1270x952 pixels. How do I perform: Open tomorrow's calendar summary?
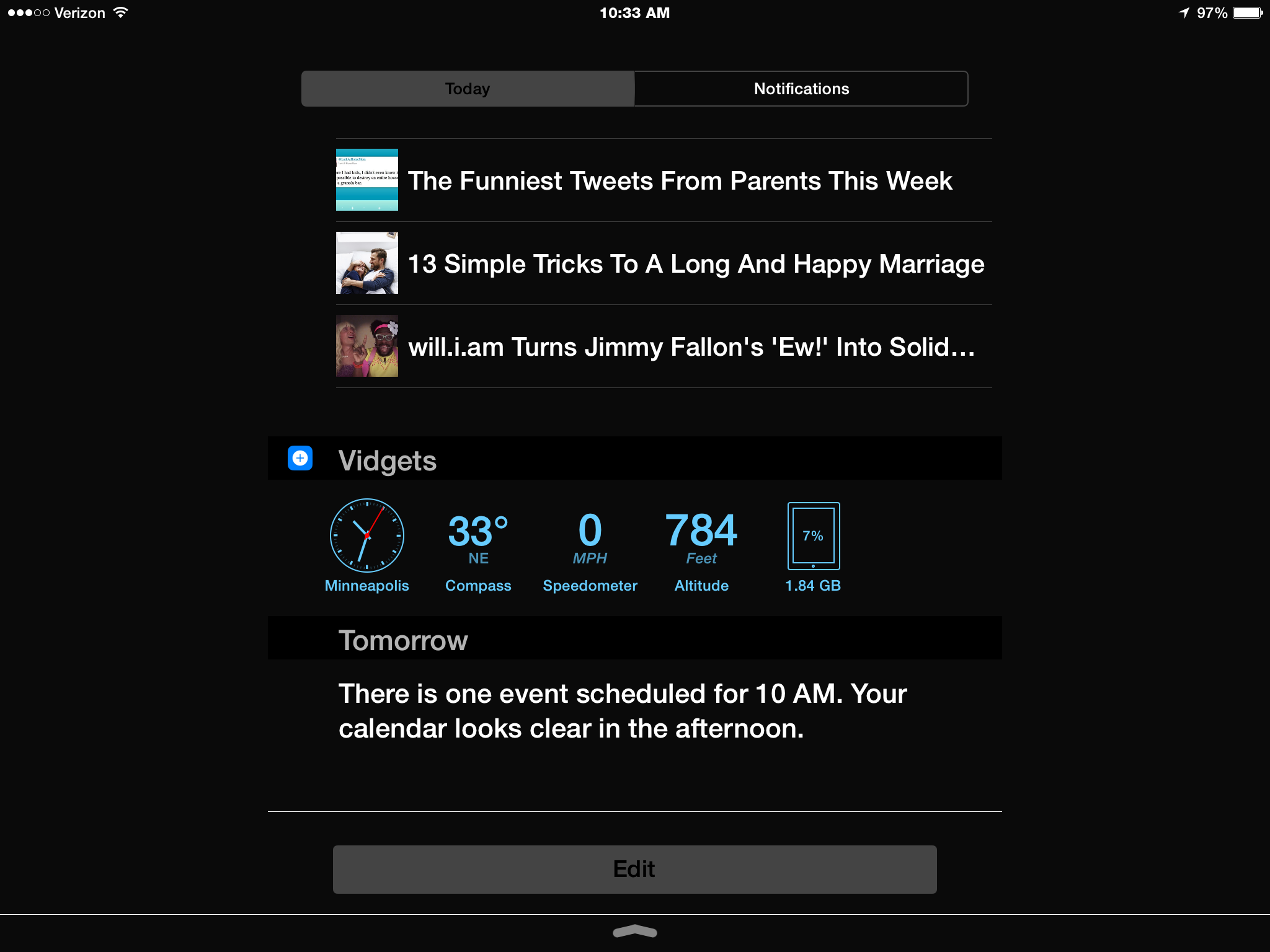point(622,711)
